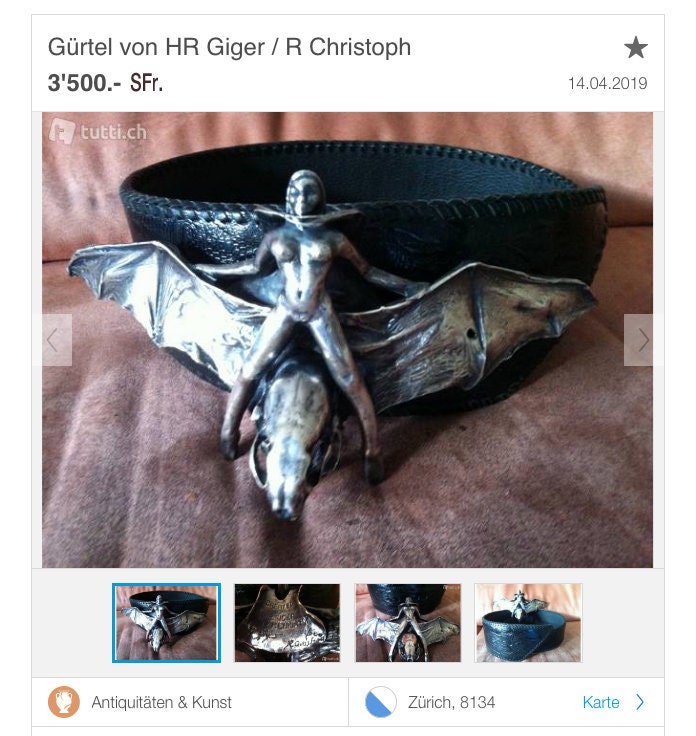Image resolution: width=696 pixels, height=736 pixels.
Task: Select the second thumbnail showing the engraved back
Action: pos(287,623)
